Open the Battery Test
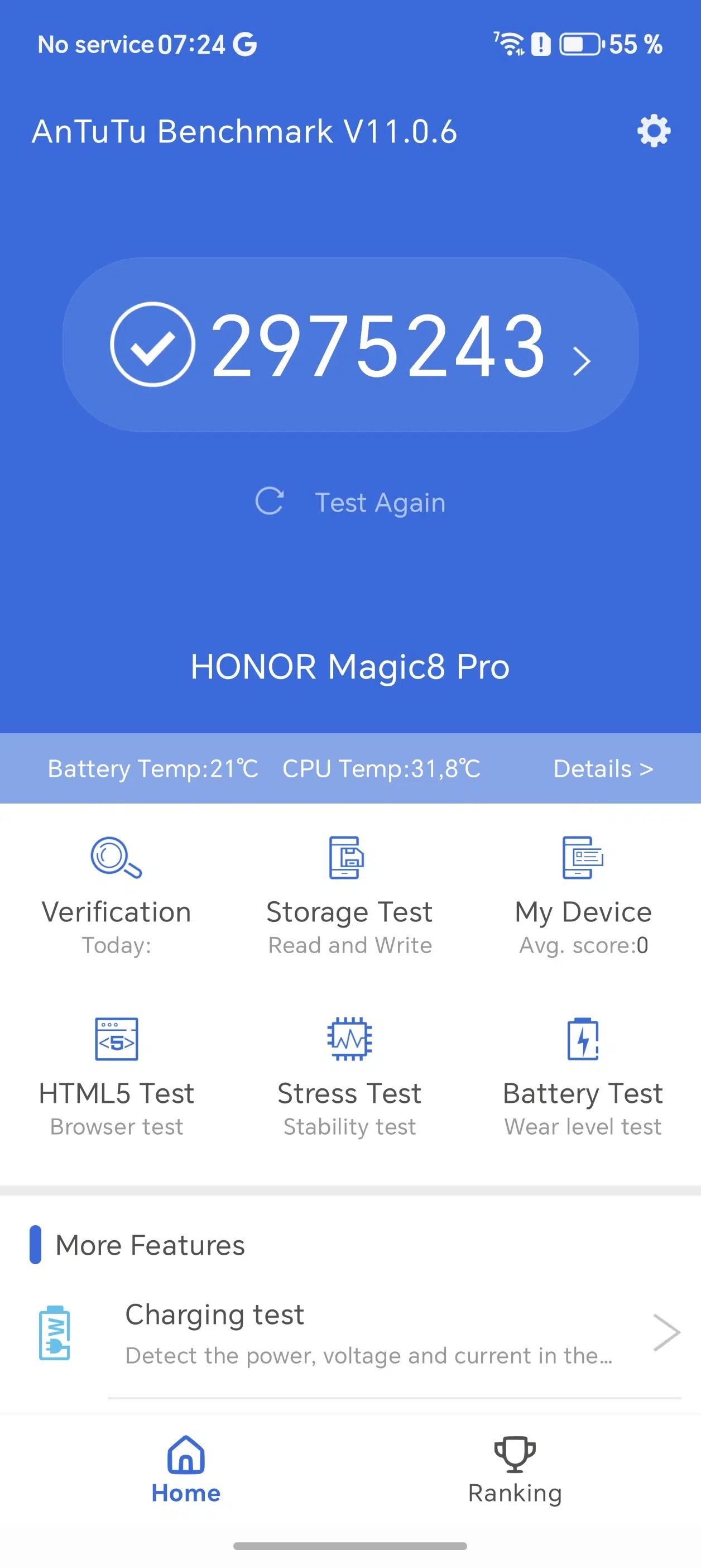Viewport: 701px width, 1568px height. pos(583,1076)
